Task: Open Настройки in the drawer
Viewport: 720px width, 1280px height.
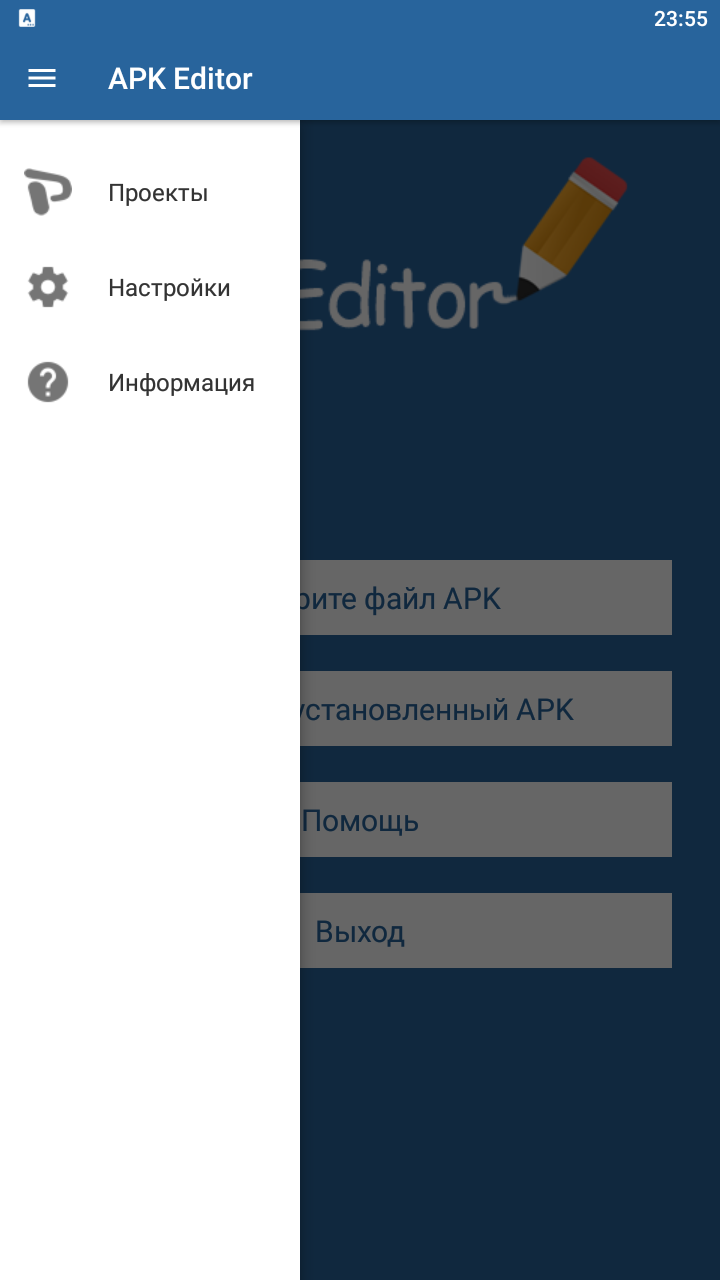Action: (150, 288)
